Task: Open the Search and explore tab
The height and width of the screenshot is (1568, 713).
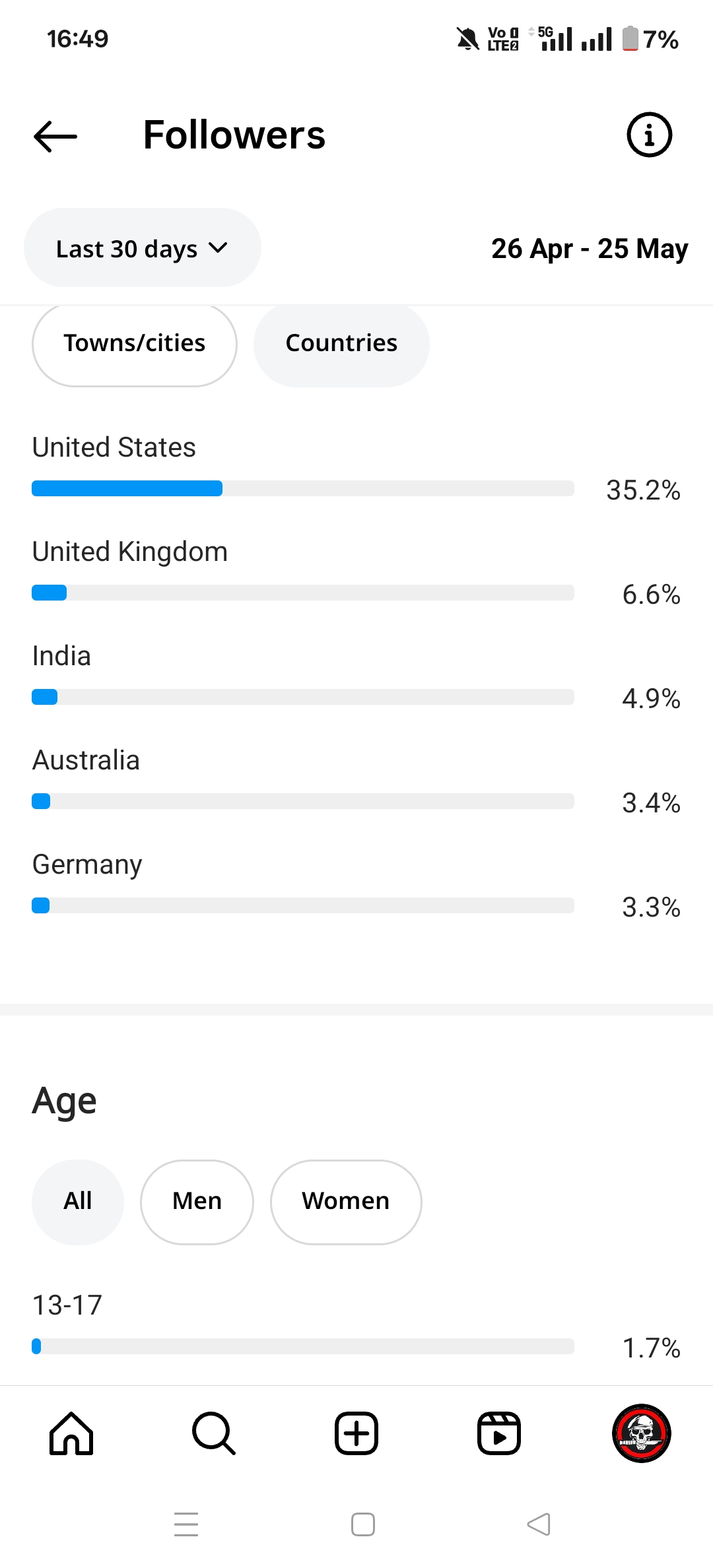Action: [214, 1433]
